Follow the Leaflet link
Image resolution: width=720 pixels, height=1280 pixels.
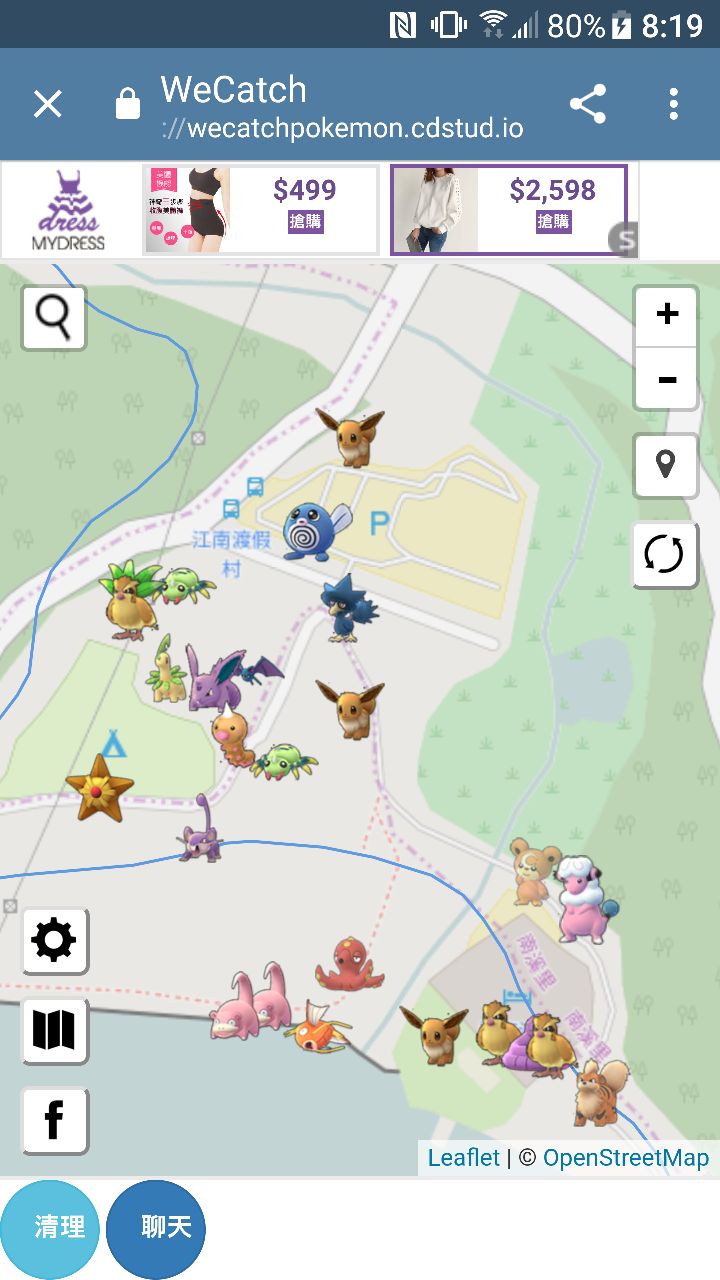coord(463,1158)
